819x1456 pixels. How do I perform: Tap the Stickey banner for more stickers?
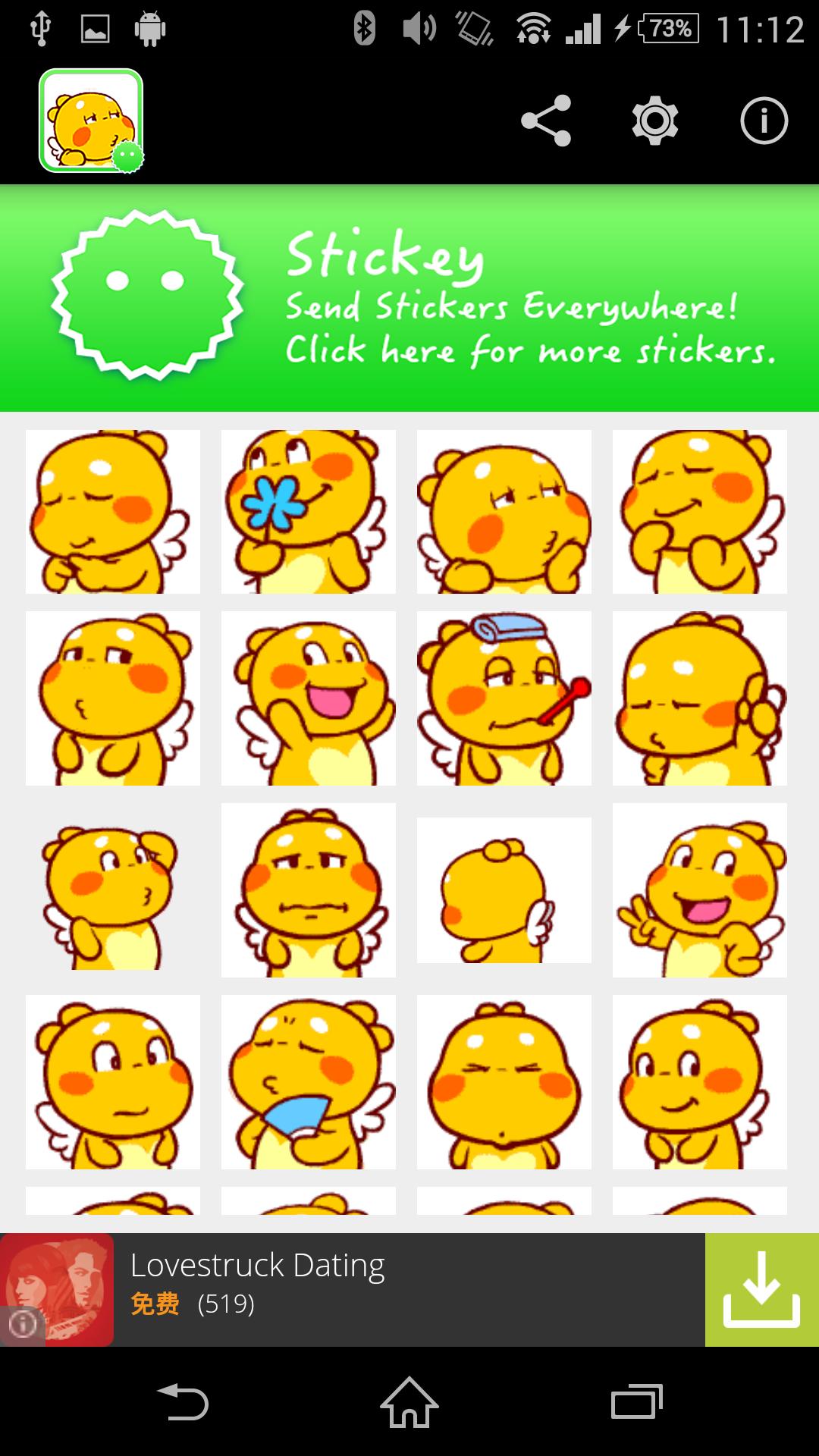coord(409,299)
